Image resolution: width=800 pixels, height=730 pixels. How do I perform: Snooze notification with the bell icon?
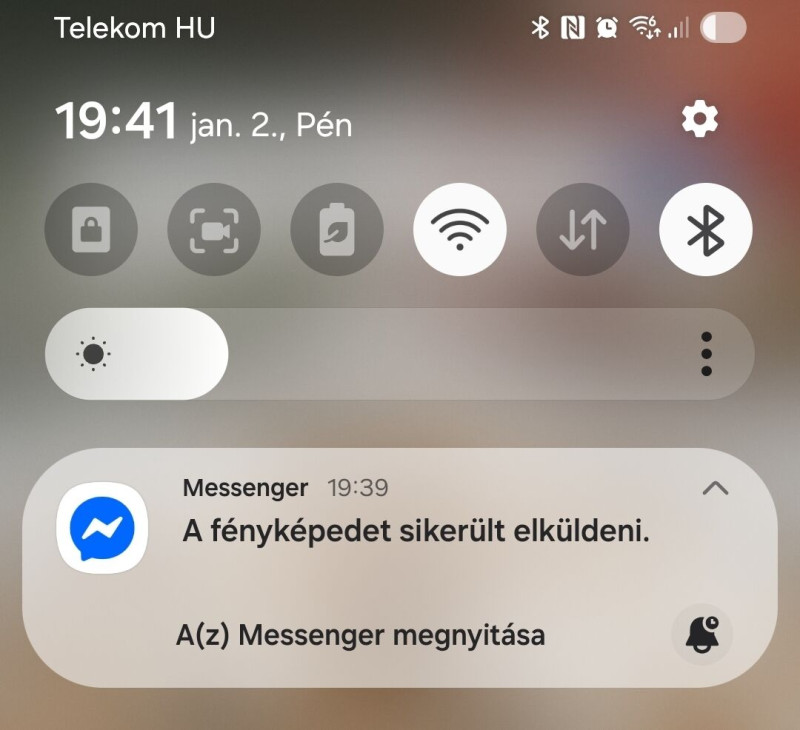[x=701, y=635]
